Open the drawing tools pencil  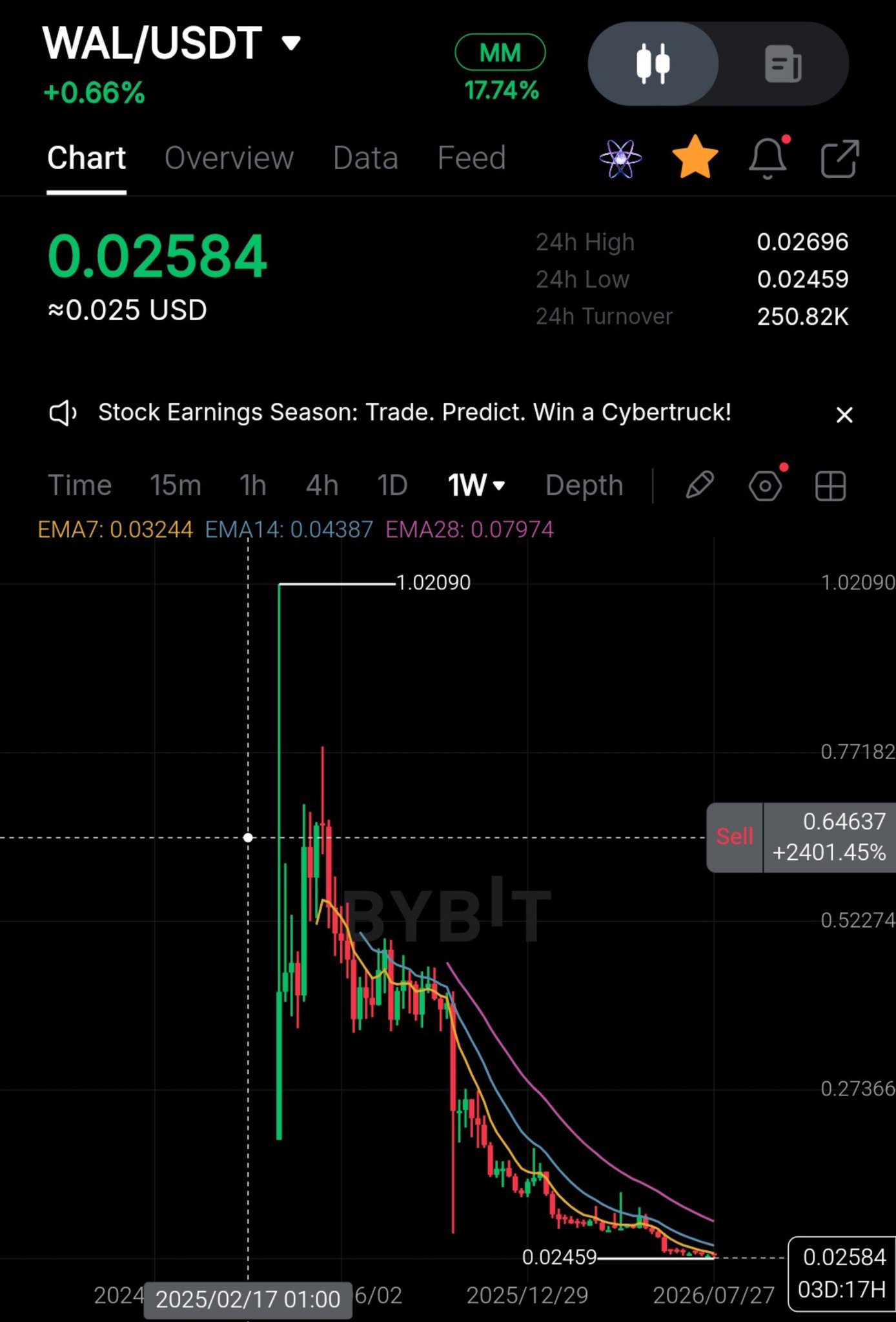tap(700, 485)
